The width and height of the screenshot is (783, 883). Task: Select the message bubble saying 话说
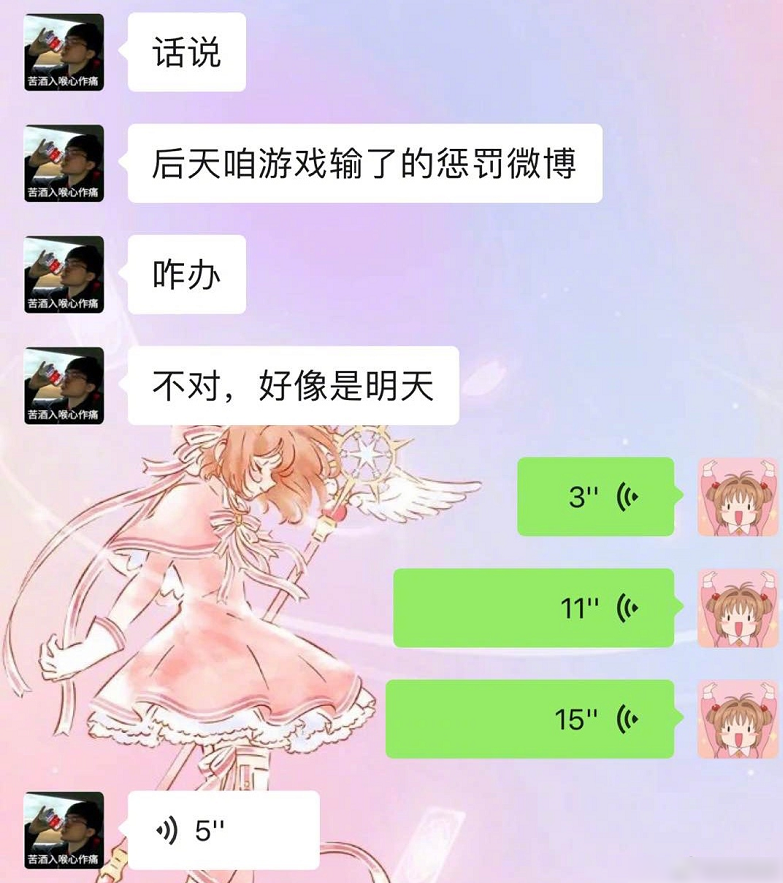pos(186,52)
